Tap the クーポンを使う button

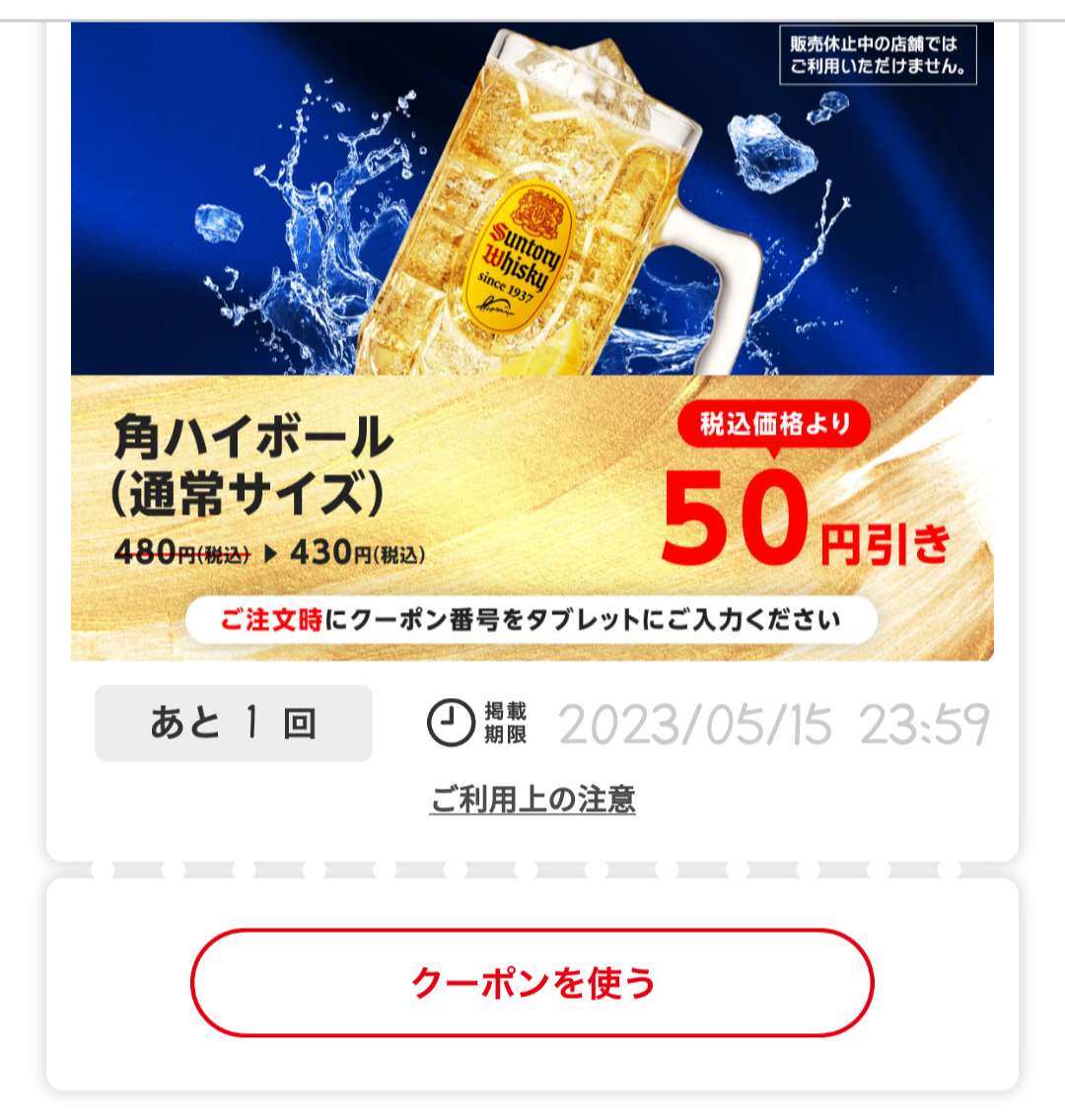click(x=532, y=983)
